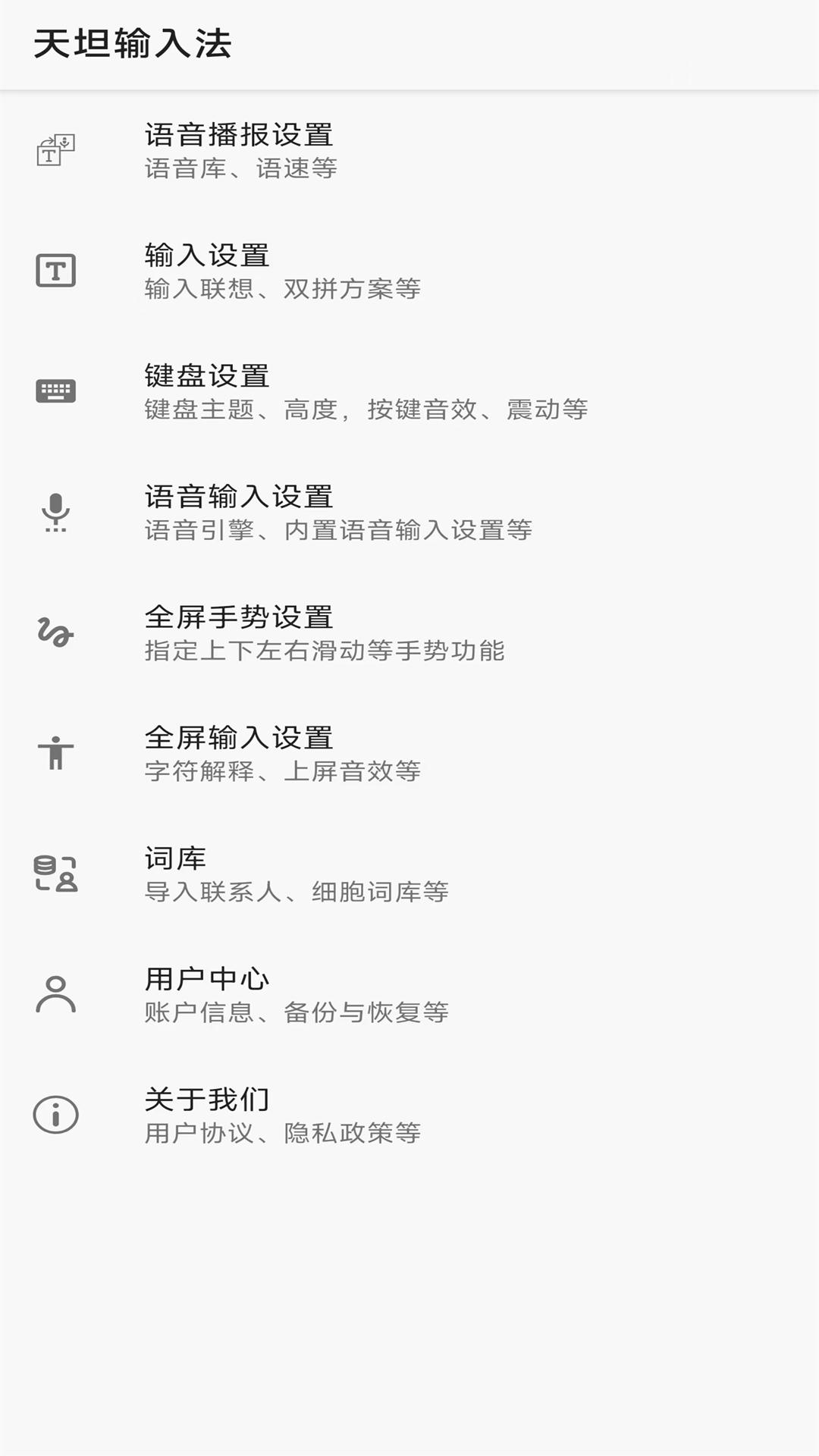This screenshot has width=819, height=1456.
Task: Select the person icon beside 全屏输入设置
Action: coord(55,752)
